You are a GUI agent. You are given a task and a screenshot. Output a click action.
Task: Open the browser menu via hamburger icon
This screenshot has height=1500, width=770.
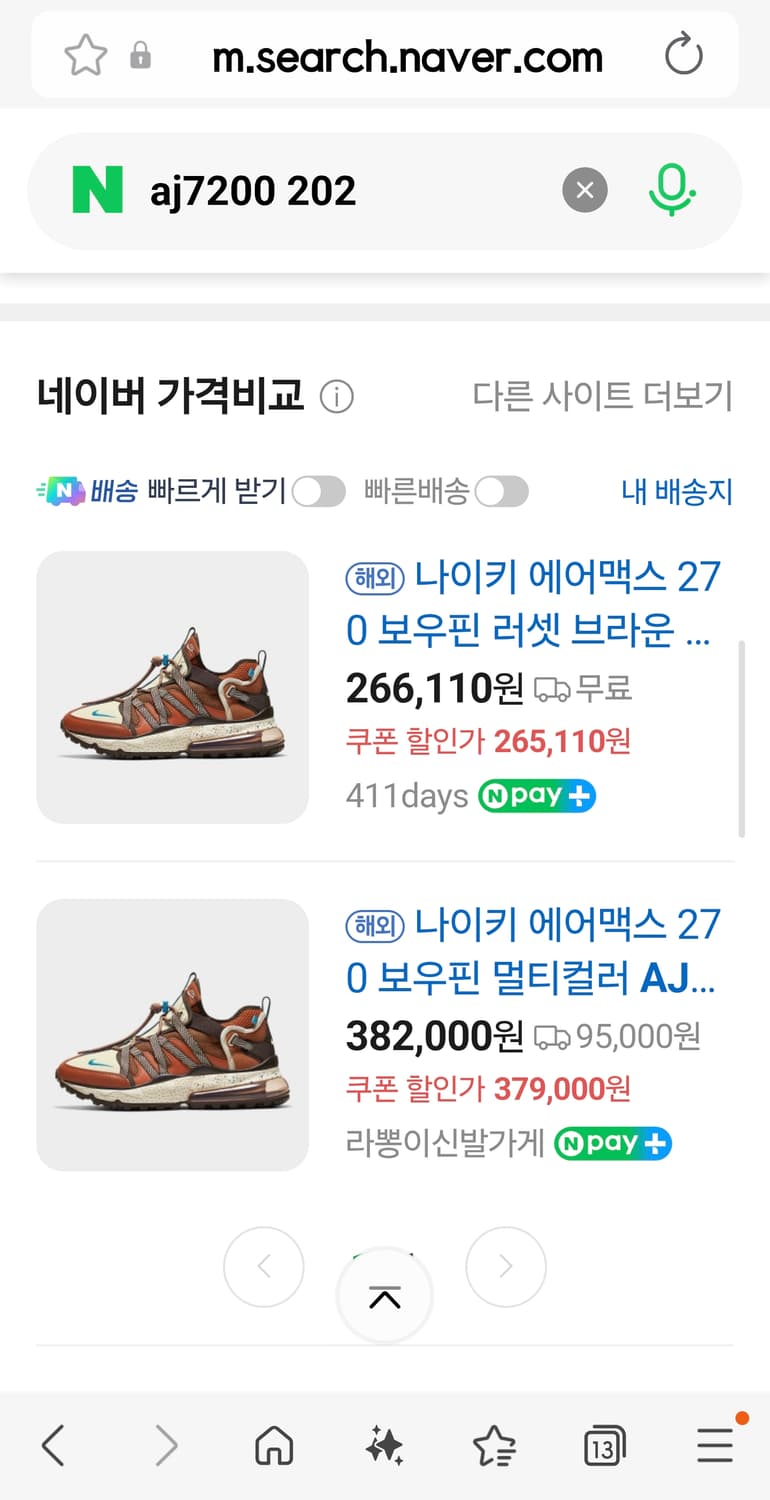pos(714,1444)
